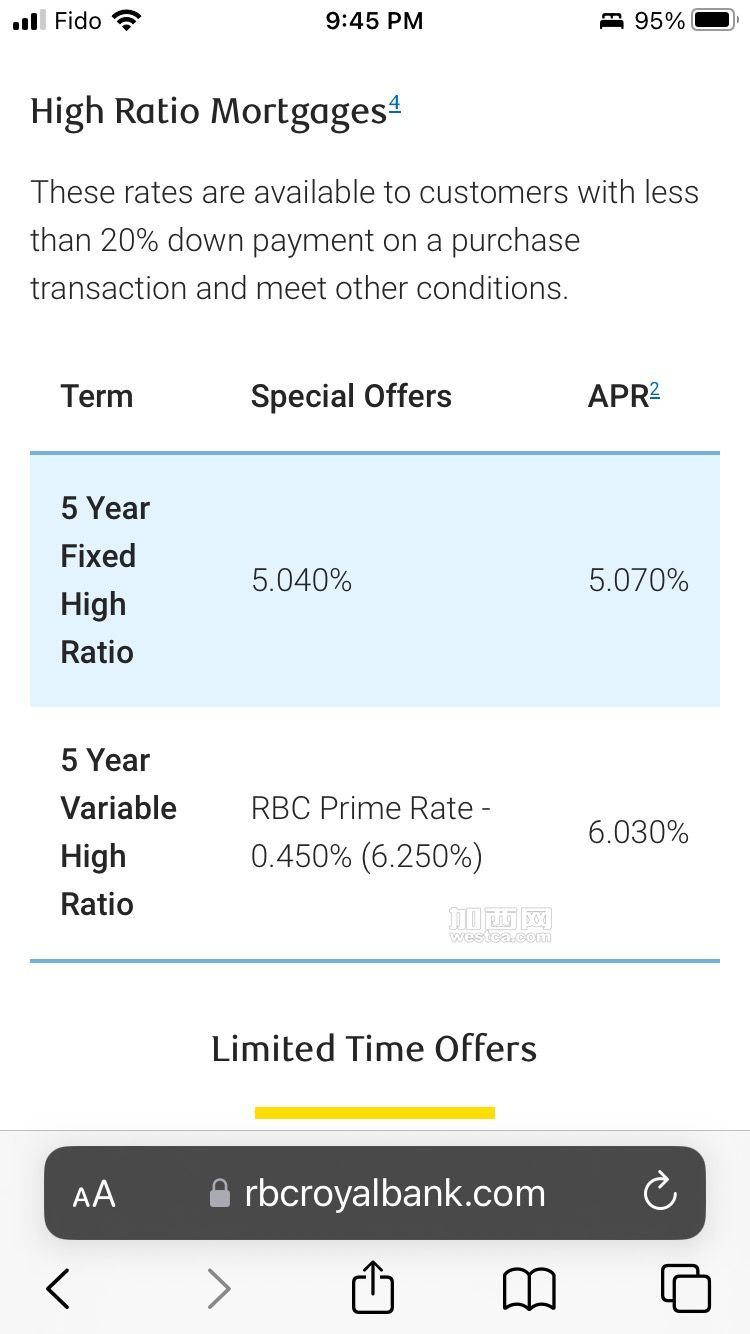Open footnote 2 next to APR
Image resolution: width=750 pixels, height=1334 pixels.
pos(655,389)
